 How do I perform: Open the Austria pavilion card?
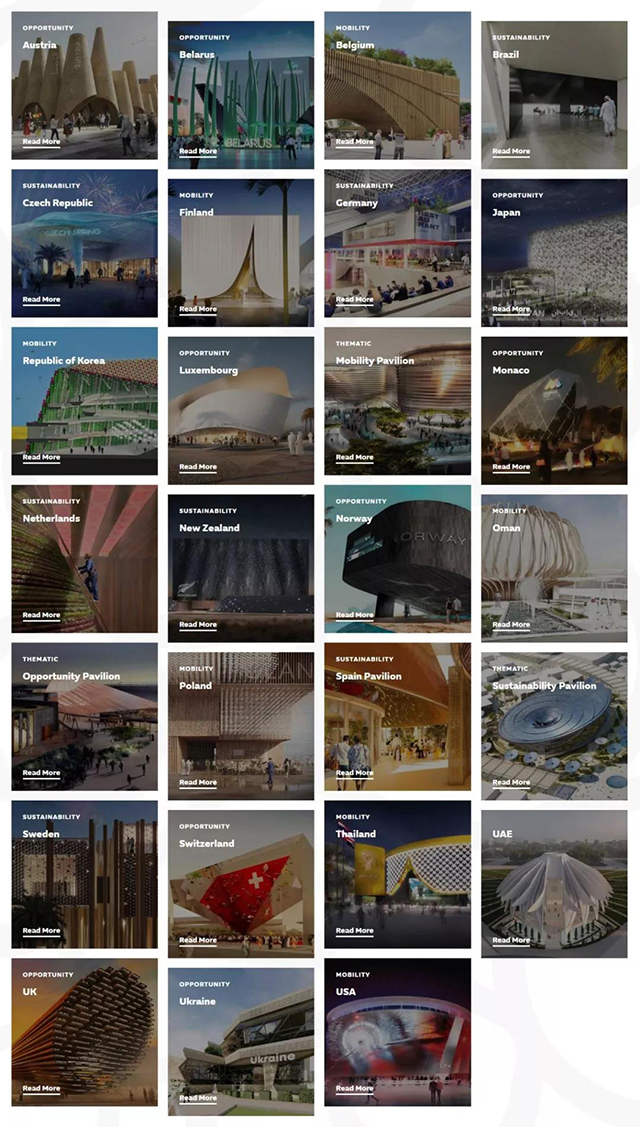(84, 85)
